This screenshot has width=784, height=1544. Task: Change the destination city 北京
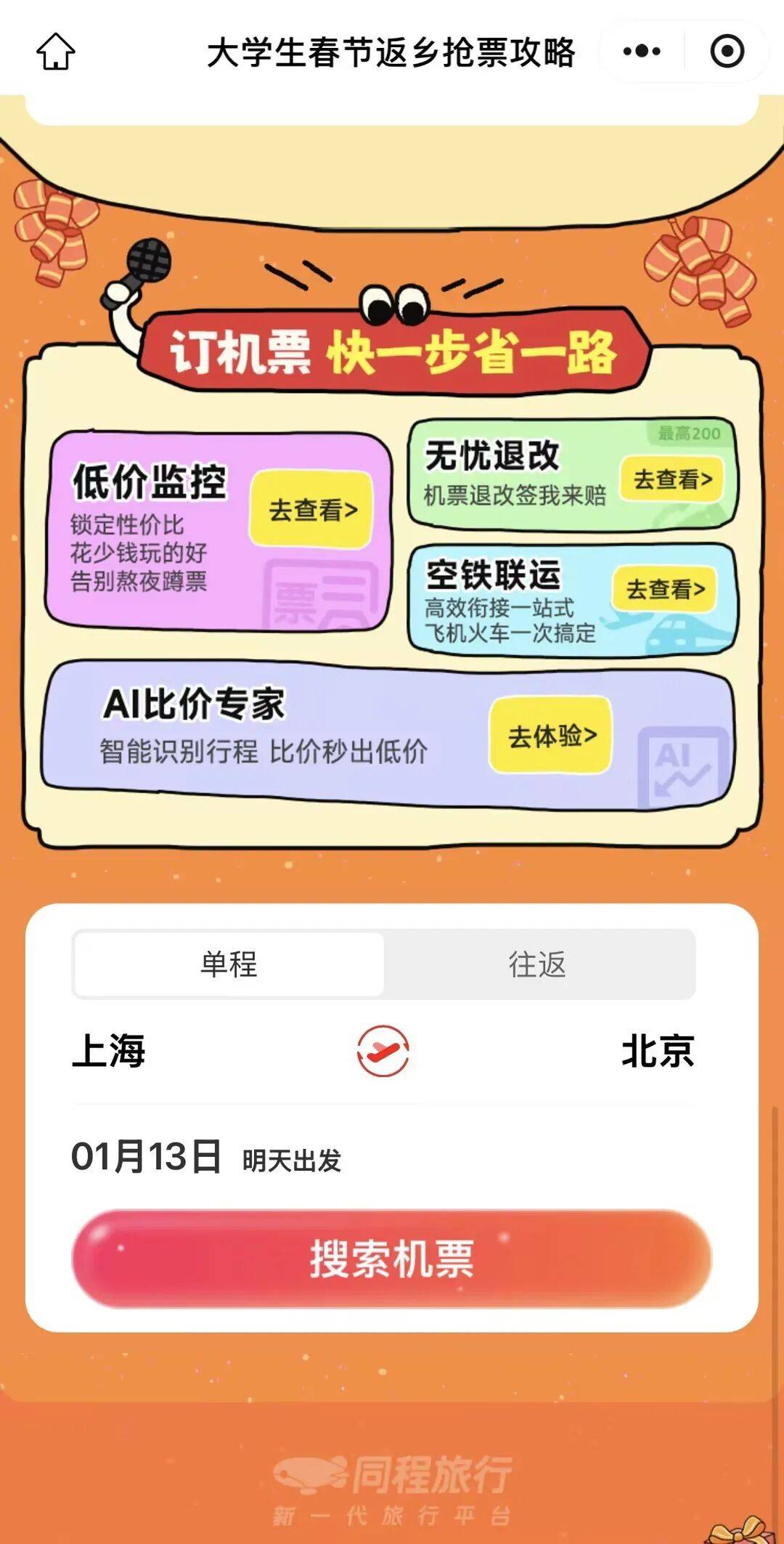click(x=657, y=1051)
